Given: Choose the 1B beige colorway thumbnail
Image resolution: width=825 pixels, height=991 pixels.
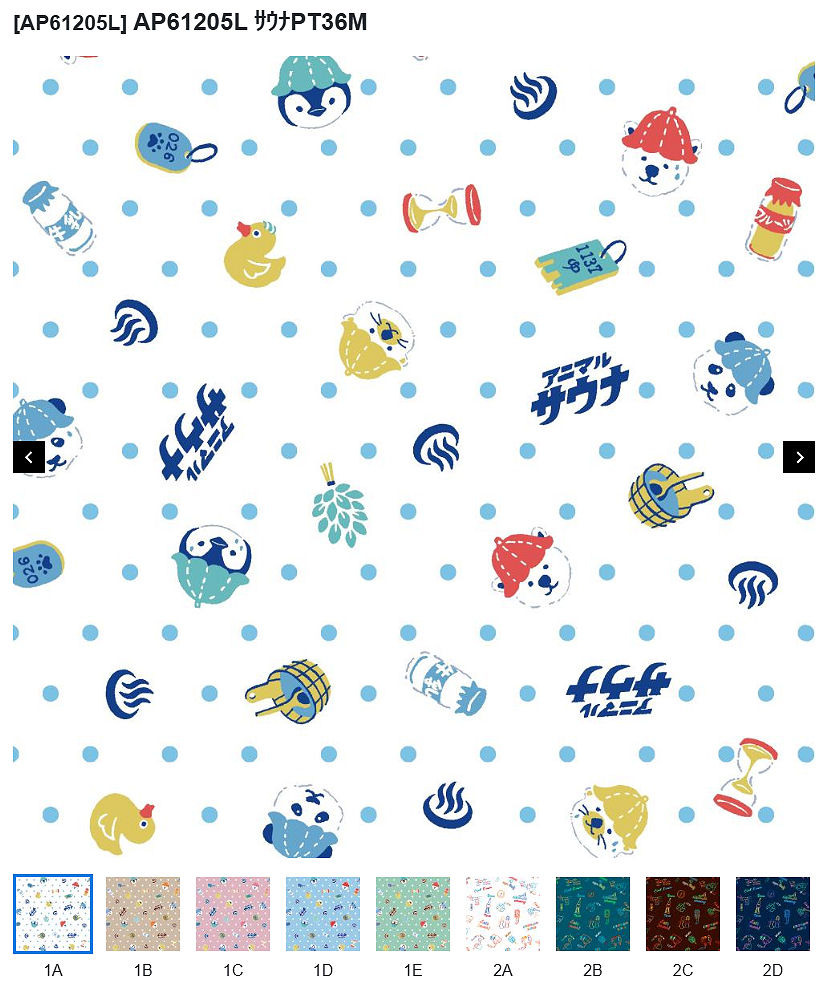Looking at the screenshot, I should tap(143, 914).
